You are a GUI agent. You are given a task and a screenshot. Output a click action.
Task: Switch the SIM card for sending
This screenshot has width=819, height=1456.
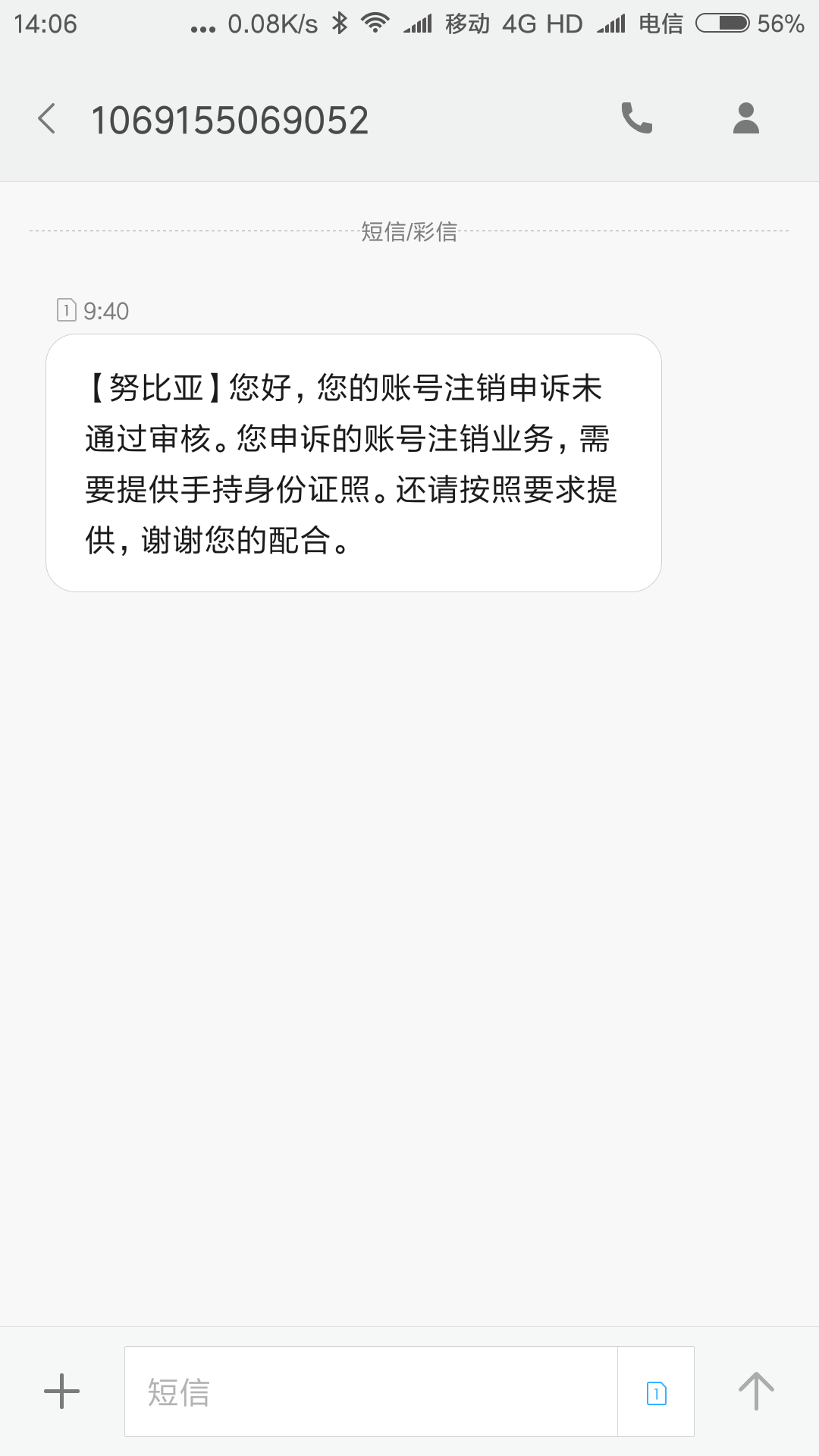pyautogui.click(x=656, y=1392)
